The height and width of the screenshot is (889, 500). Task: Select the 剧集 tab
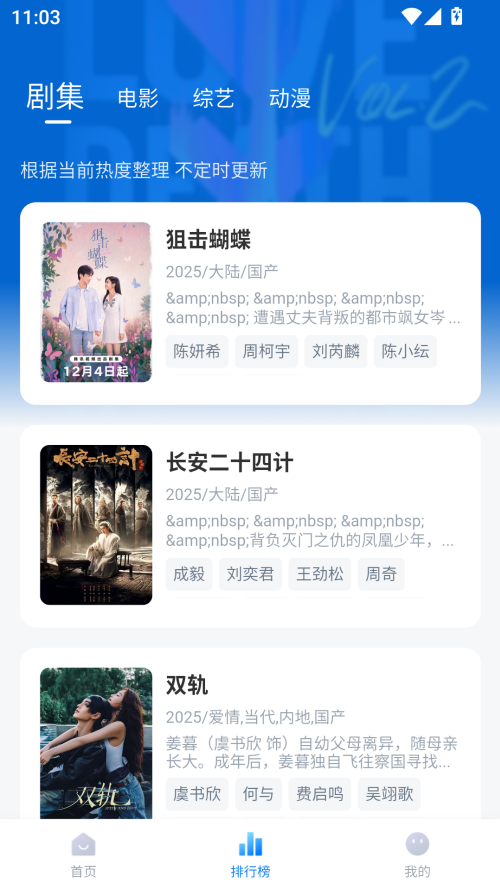point(55,96)
